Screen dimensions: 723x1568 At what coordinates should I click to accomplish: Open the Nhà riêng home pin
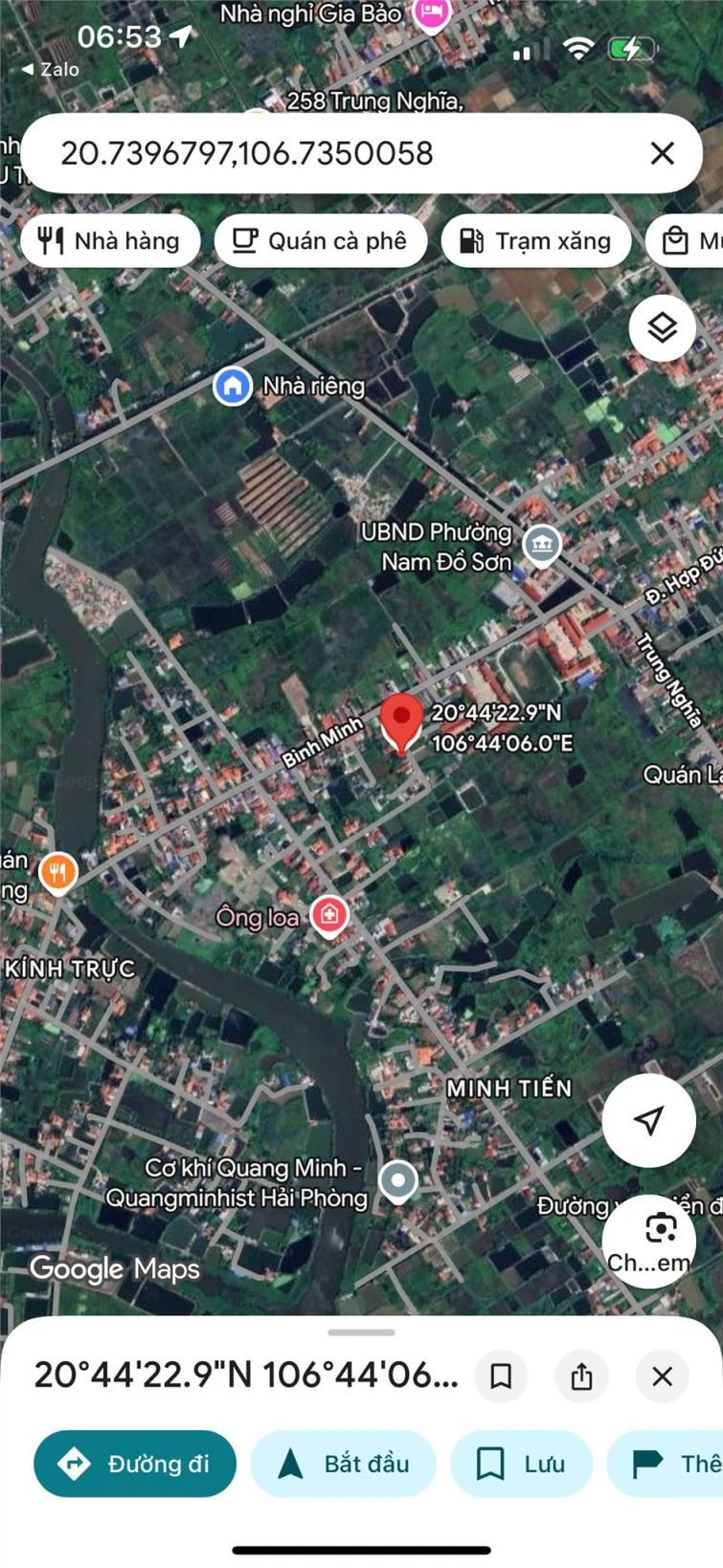click(x=232, y=386)
